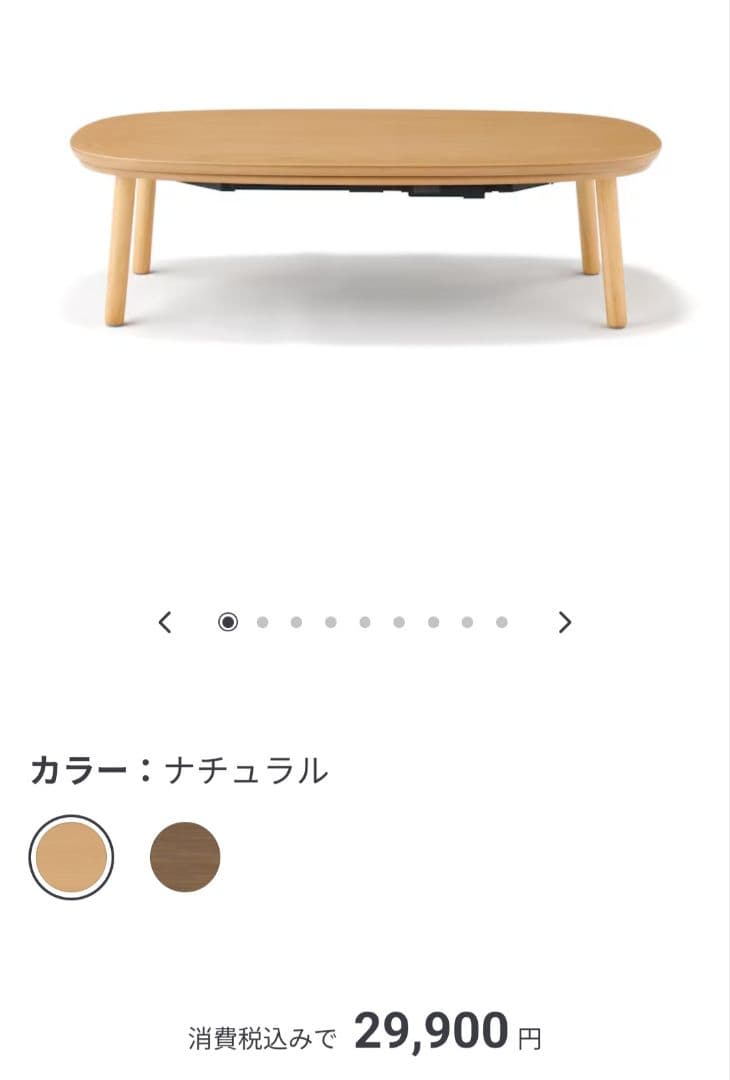The height and width of the screenshot is (1080, 730).
Task: Select the fourth carousel dot
Action: tap(329, 620)
